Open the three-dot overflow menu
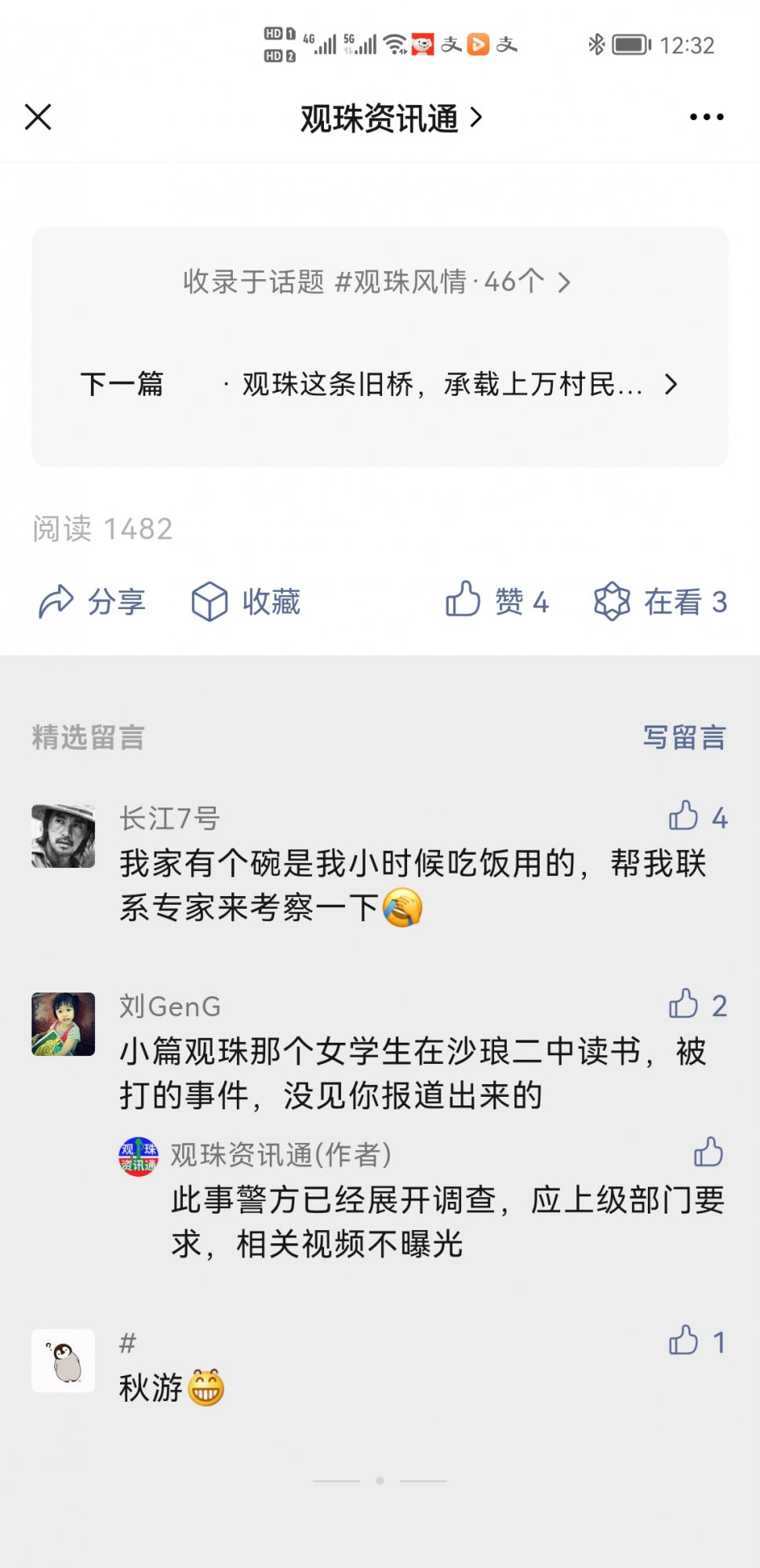This screenshot has height=1568, width=760. (x=706, y=118)
